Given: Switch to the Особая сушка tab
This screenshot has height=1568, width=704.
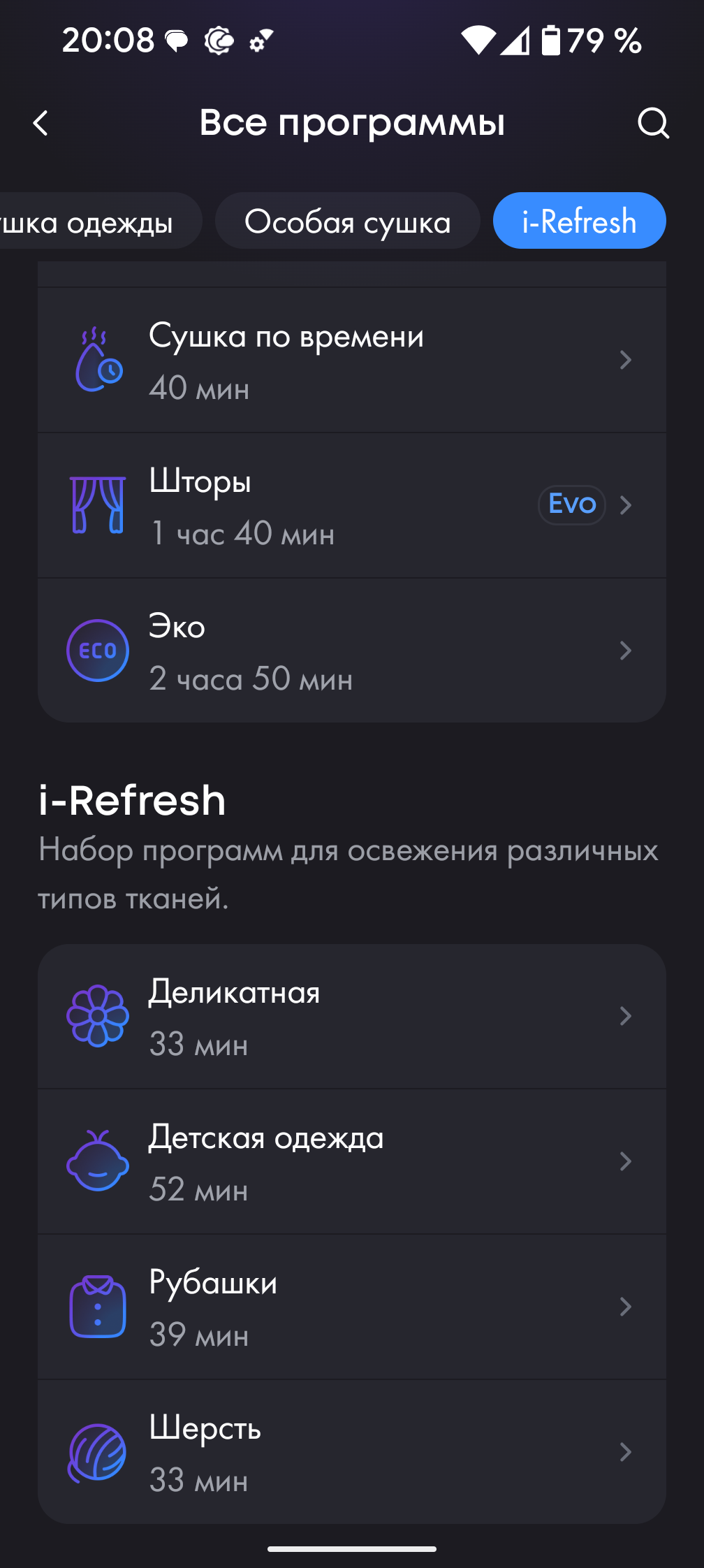Looking at the screenshot, I should coord(347,222).
